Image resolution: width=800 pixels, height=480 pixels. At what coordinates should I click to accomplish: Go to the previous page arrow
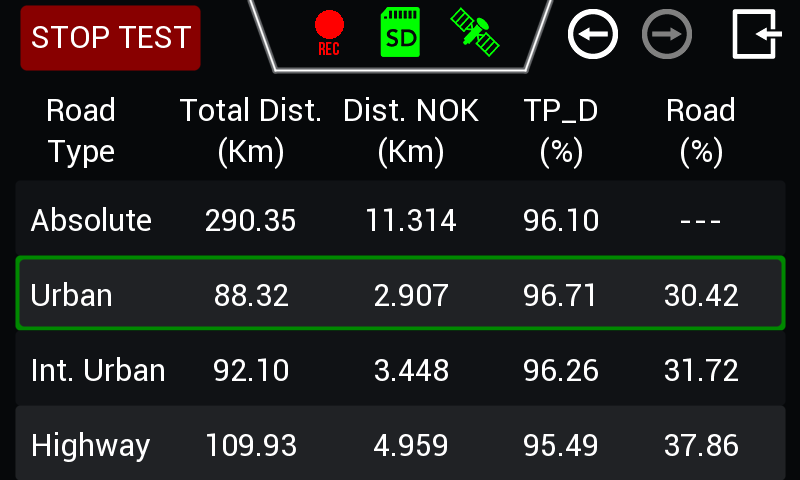(x=593, y=36)
